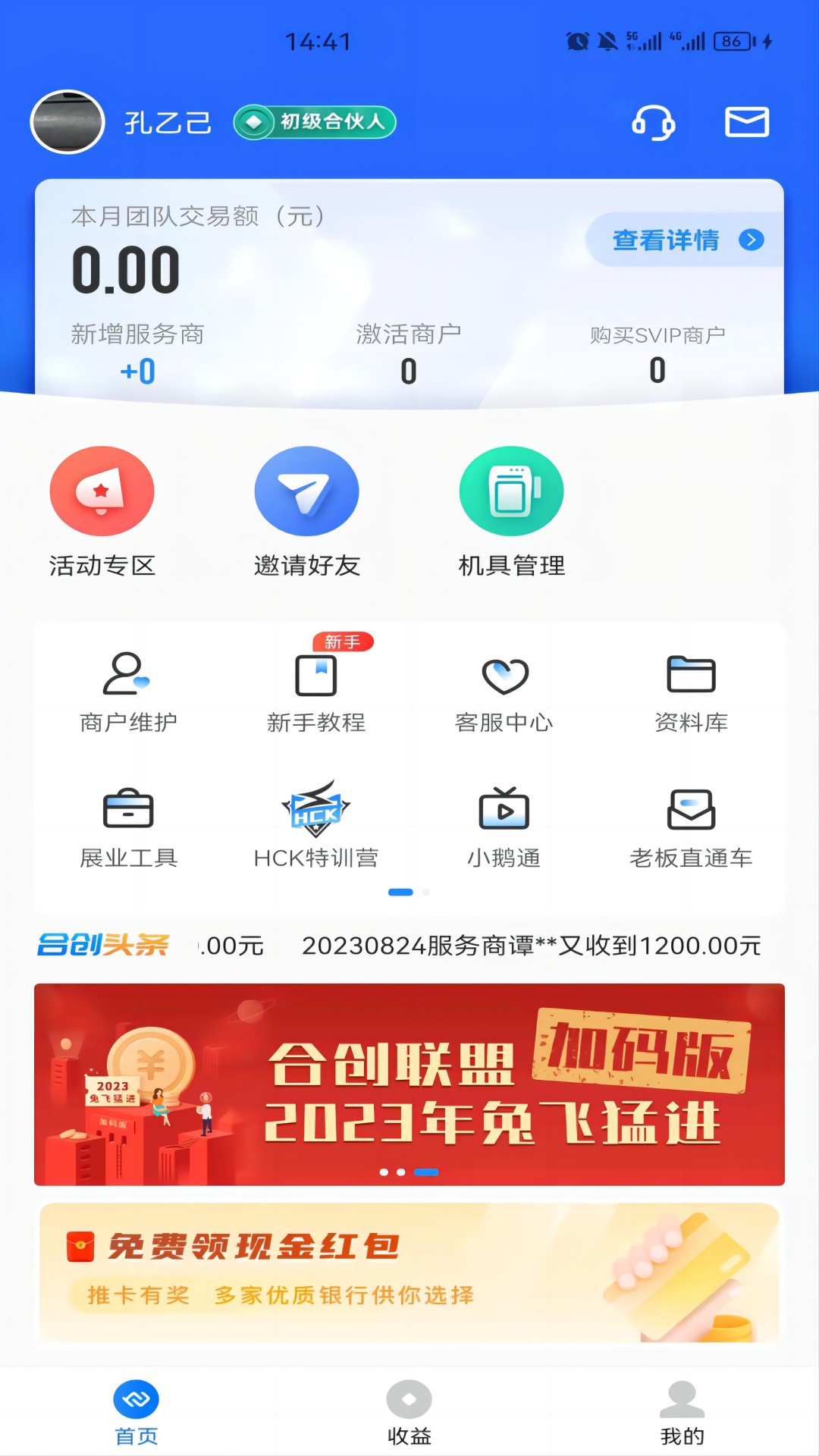Open the 合创联盟 2023 red banner
Image resolution: width=819 pixels, height=1456 pixels.
point(409,1084)
